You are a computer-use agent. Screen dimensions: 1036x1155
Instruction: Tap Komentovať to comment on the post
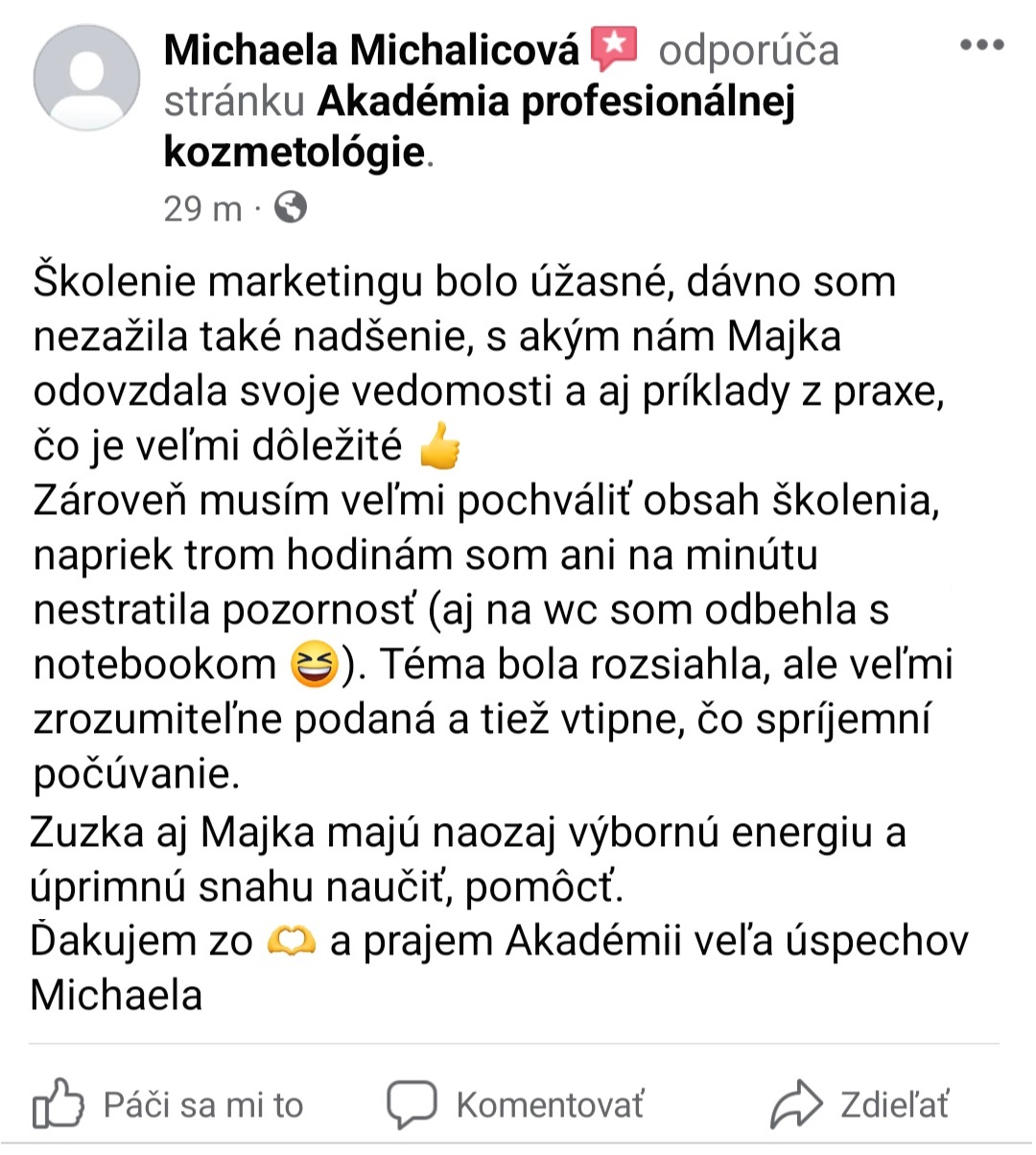516,1104
